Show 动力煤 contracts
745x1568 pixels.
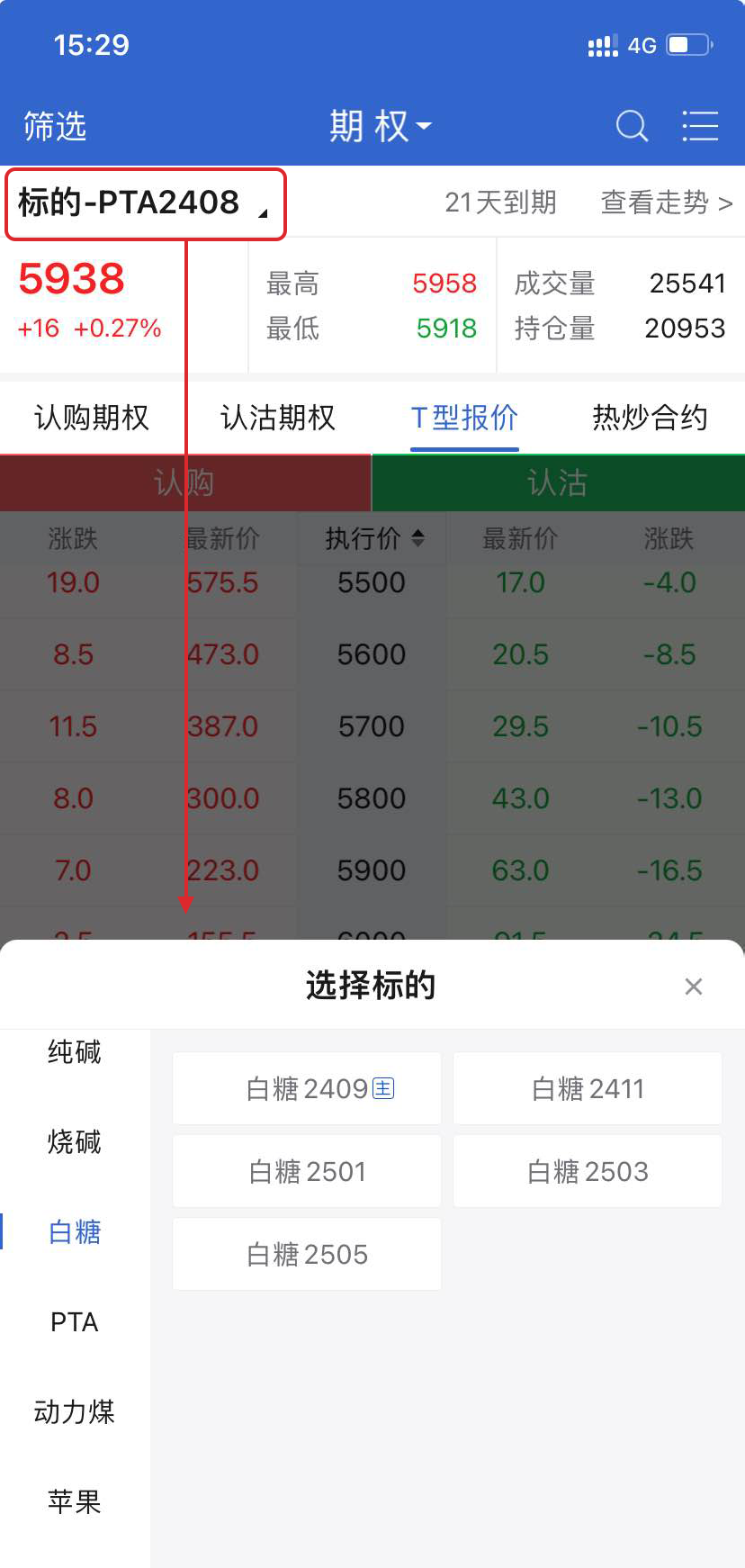75,1412
